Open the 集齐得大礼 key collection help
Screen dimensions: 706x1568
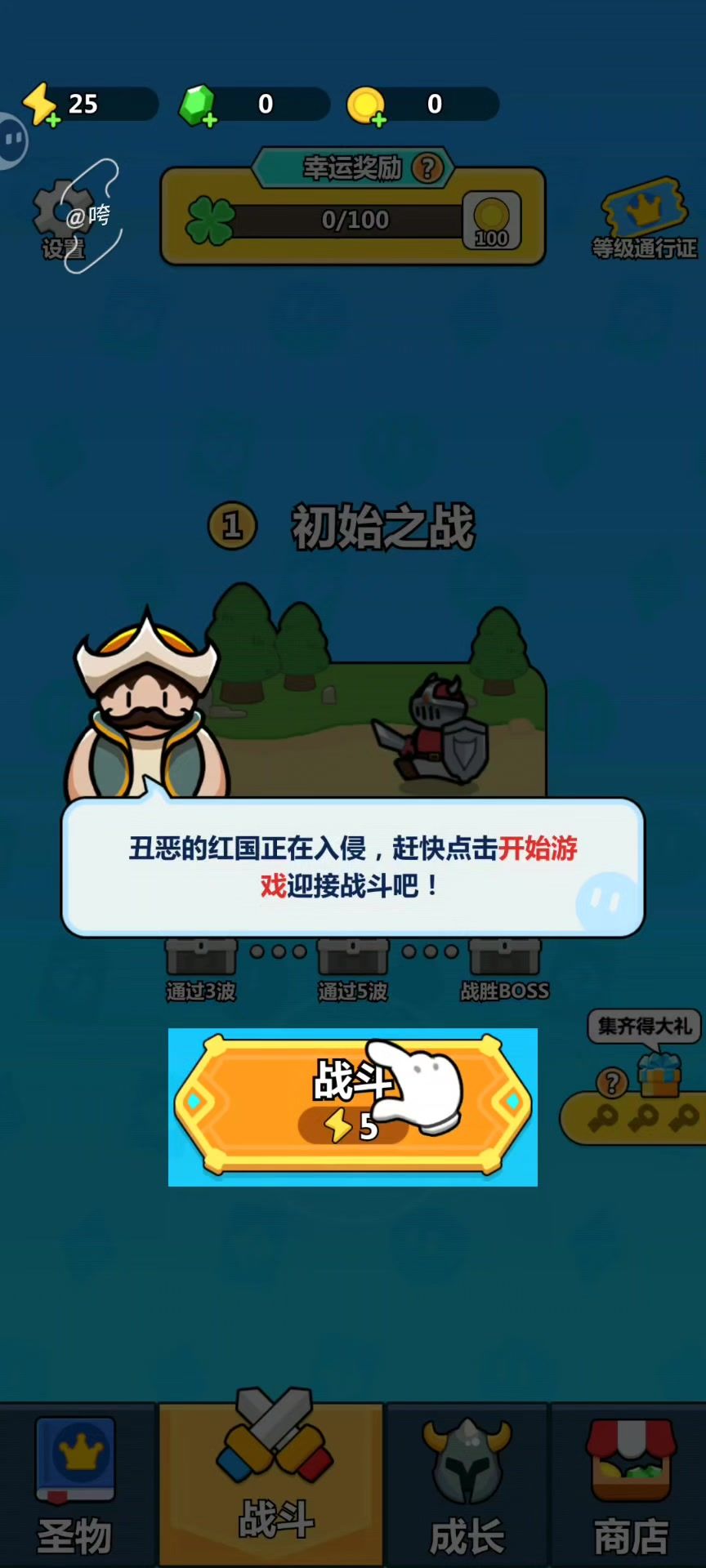coord(612,1083)
